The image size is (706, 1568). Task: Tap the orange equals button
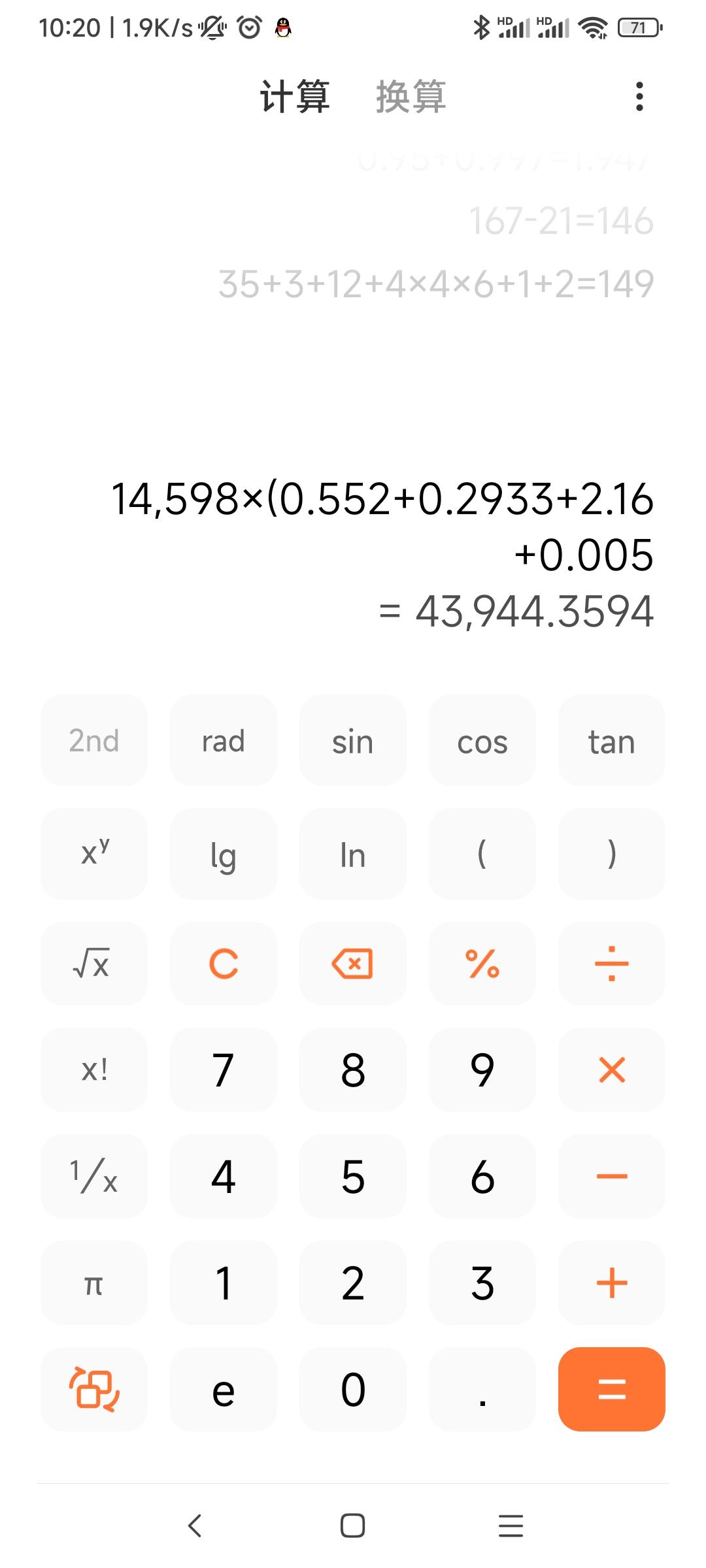[x=612, y=1389]
